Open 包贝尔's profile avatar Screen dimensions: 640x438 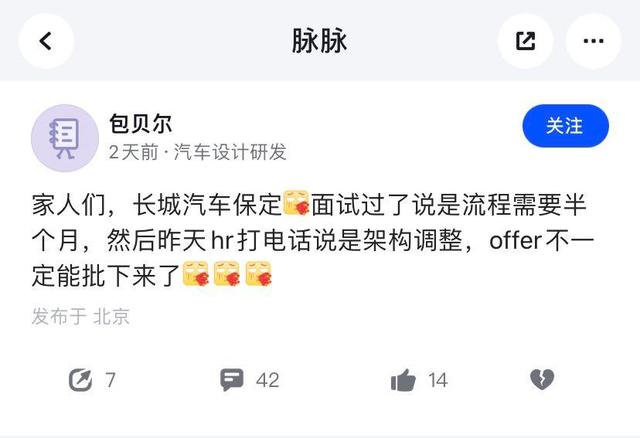pyautogui.click(x=66, y=137)
